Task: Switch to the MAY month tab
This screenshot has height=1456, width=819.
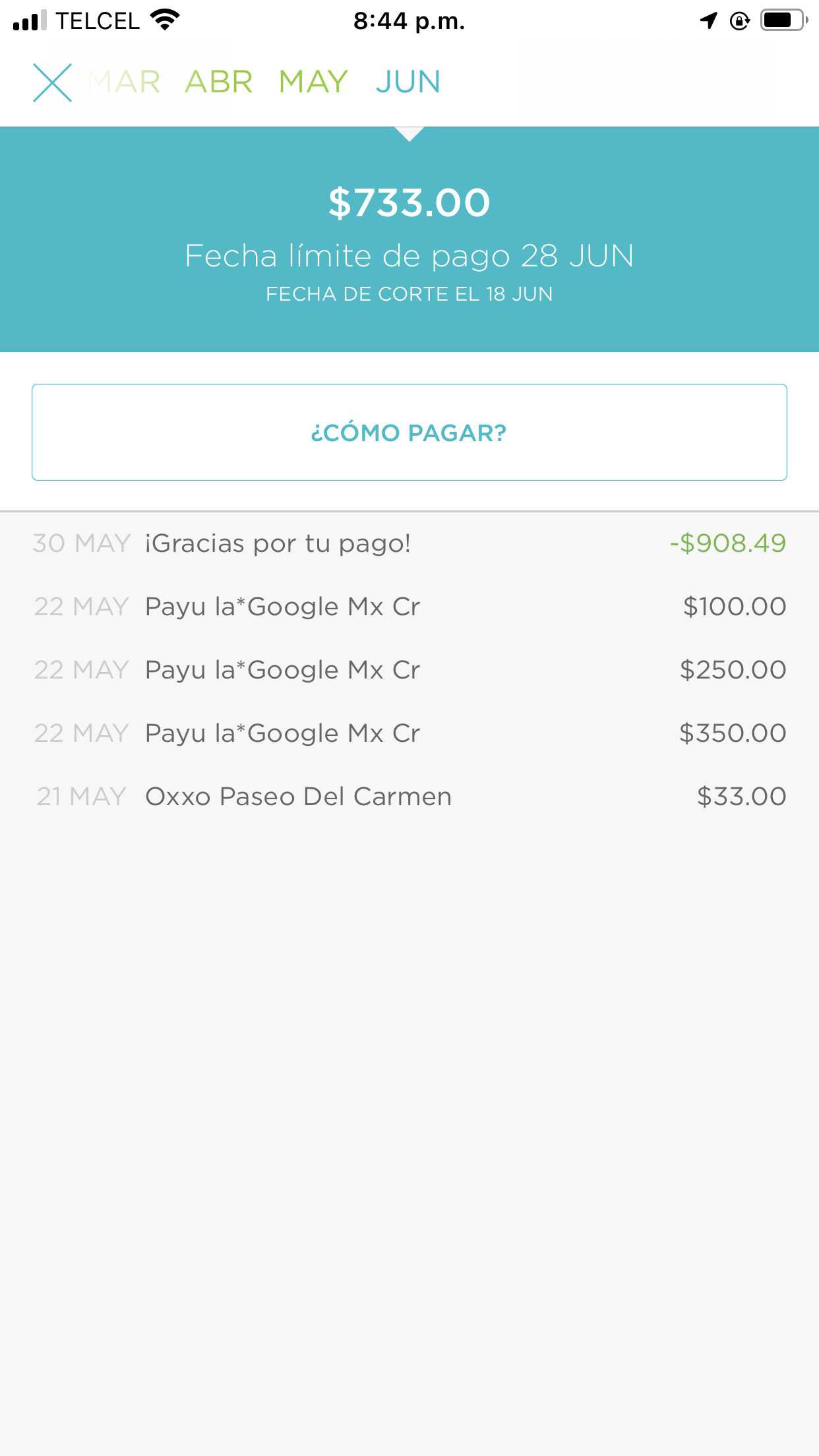Action: [313, 82]
